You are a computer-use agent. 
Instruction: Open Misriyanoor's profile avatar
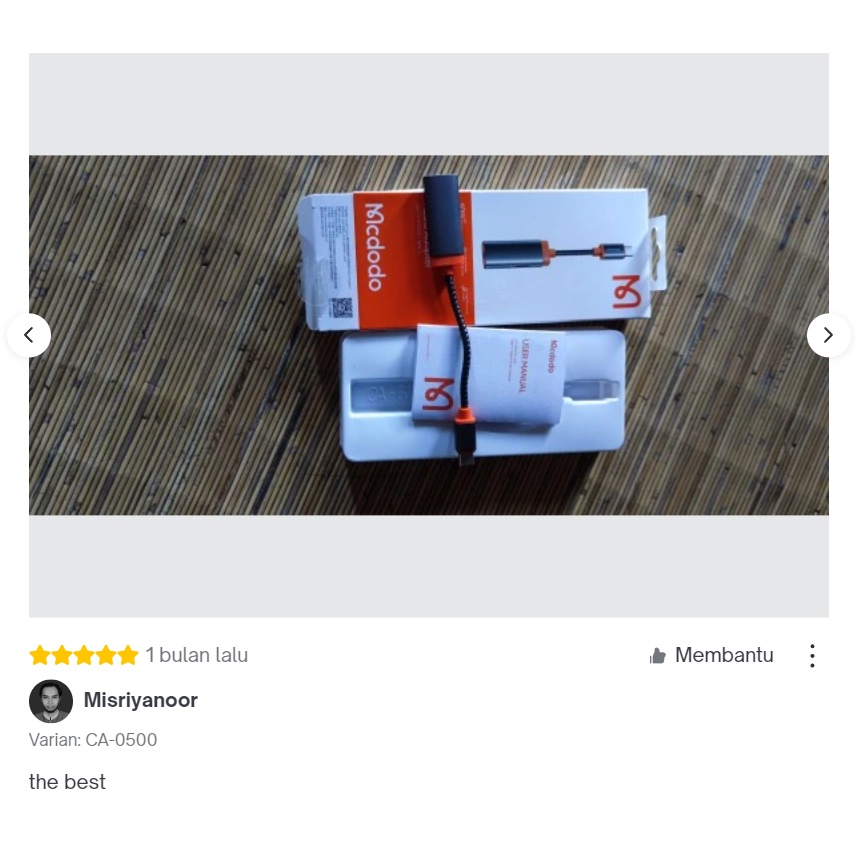click(x=51, y=701)
